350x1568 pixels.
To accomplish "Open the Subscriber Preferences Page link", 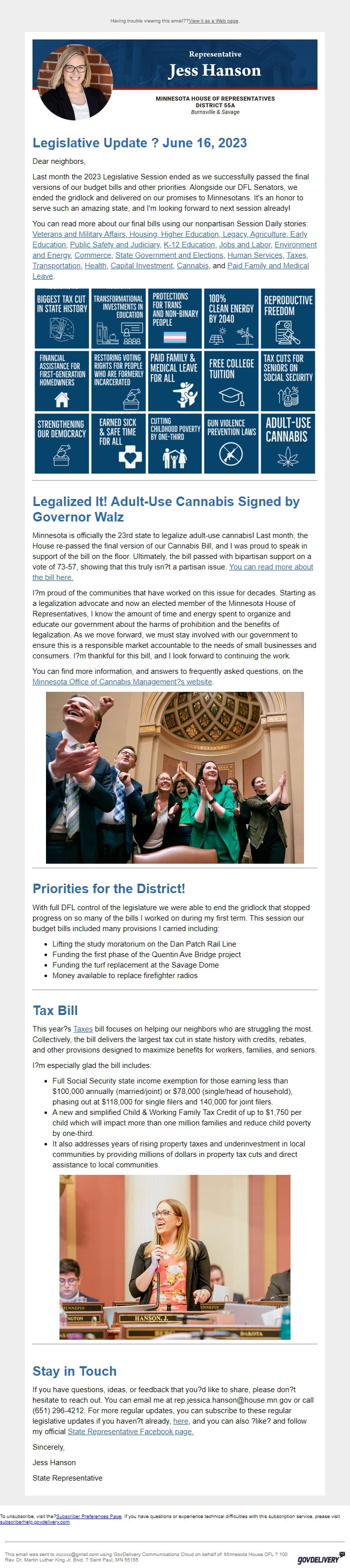I will tap(89, 1516).
